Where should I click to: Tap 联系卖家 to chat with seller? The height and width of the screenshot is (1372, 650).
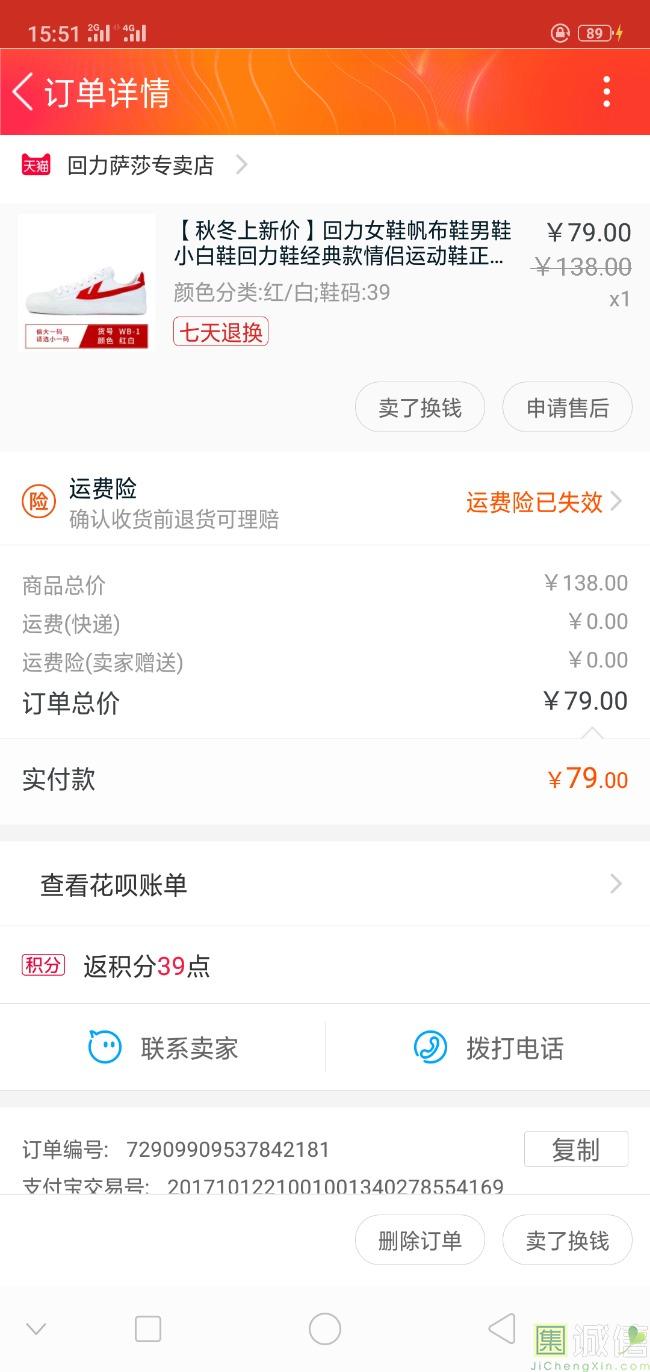coord(163,1047)
